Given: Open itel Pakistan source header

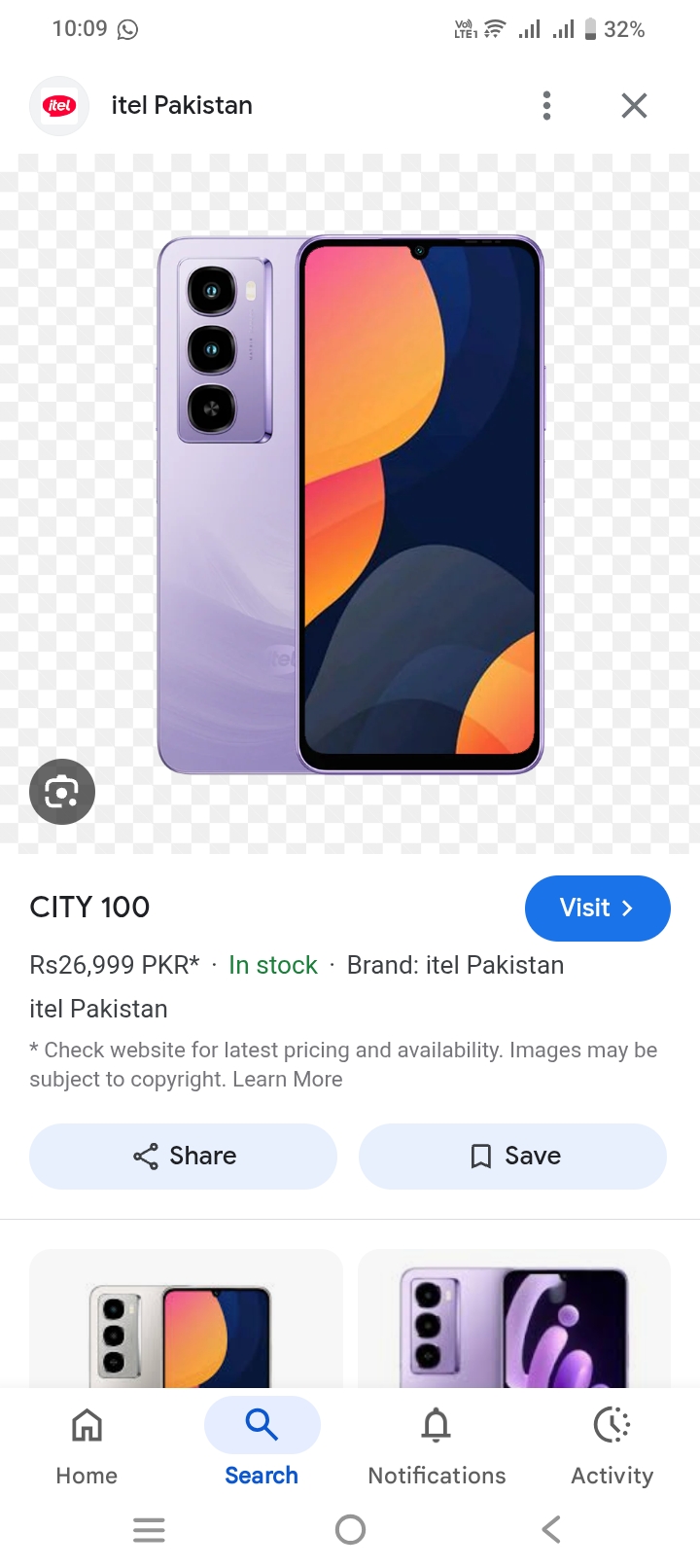Looking at the screenshot, I should (x=181, y=105).
